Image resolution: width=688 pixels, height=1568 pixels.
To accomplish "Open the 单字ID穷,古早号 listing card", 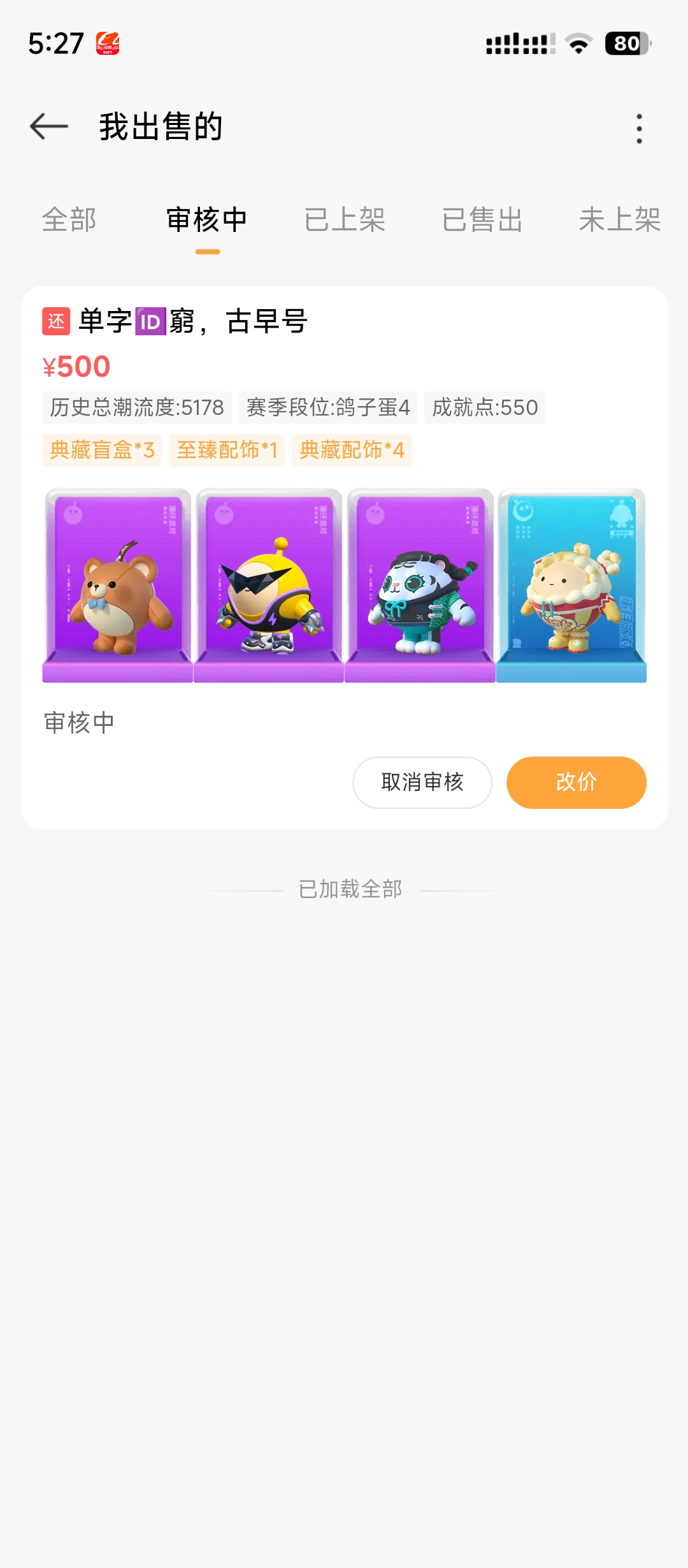I will [344, 322].
